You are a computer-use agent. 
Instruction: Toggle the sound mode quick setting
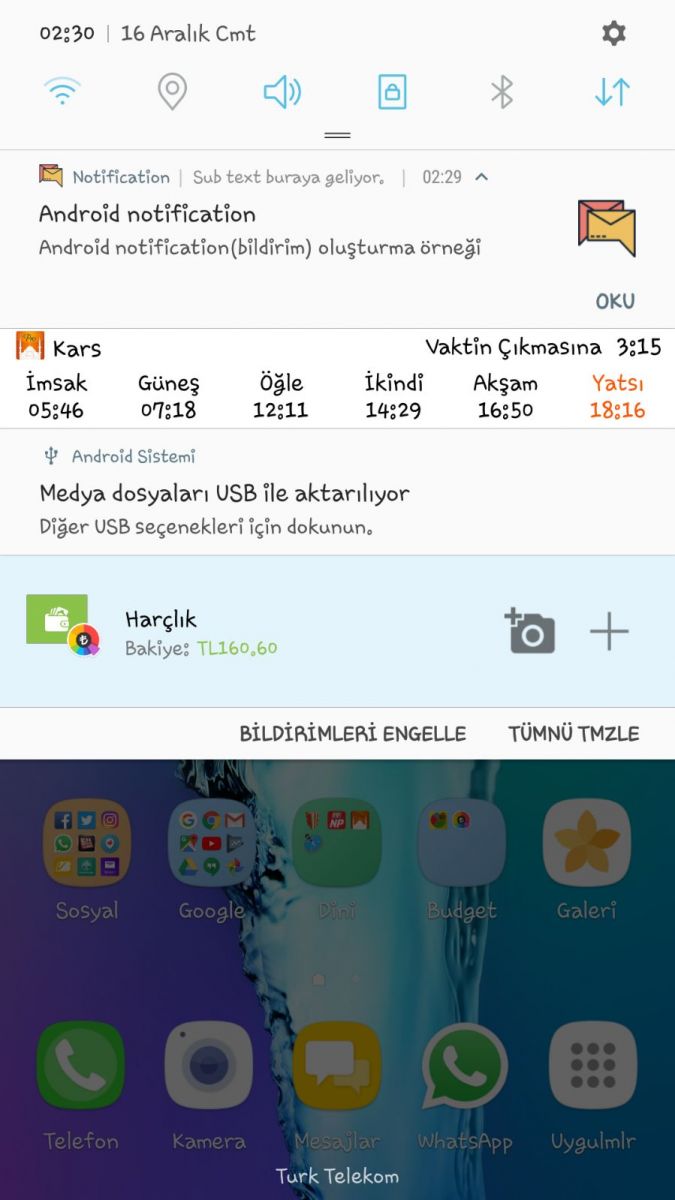(282, 92)
